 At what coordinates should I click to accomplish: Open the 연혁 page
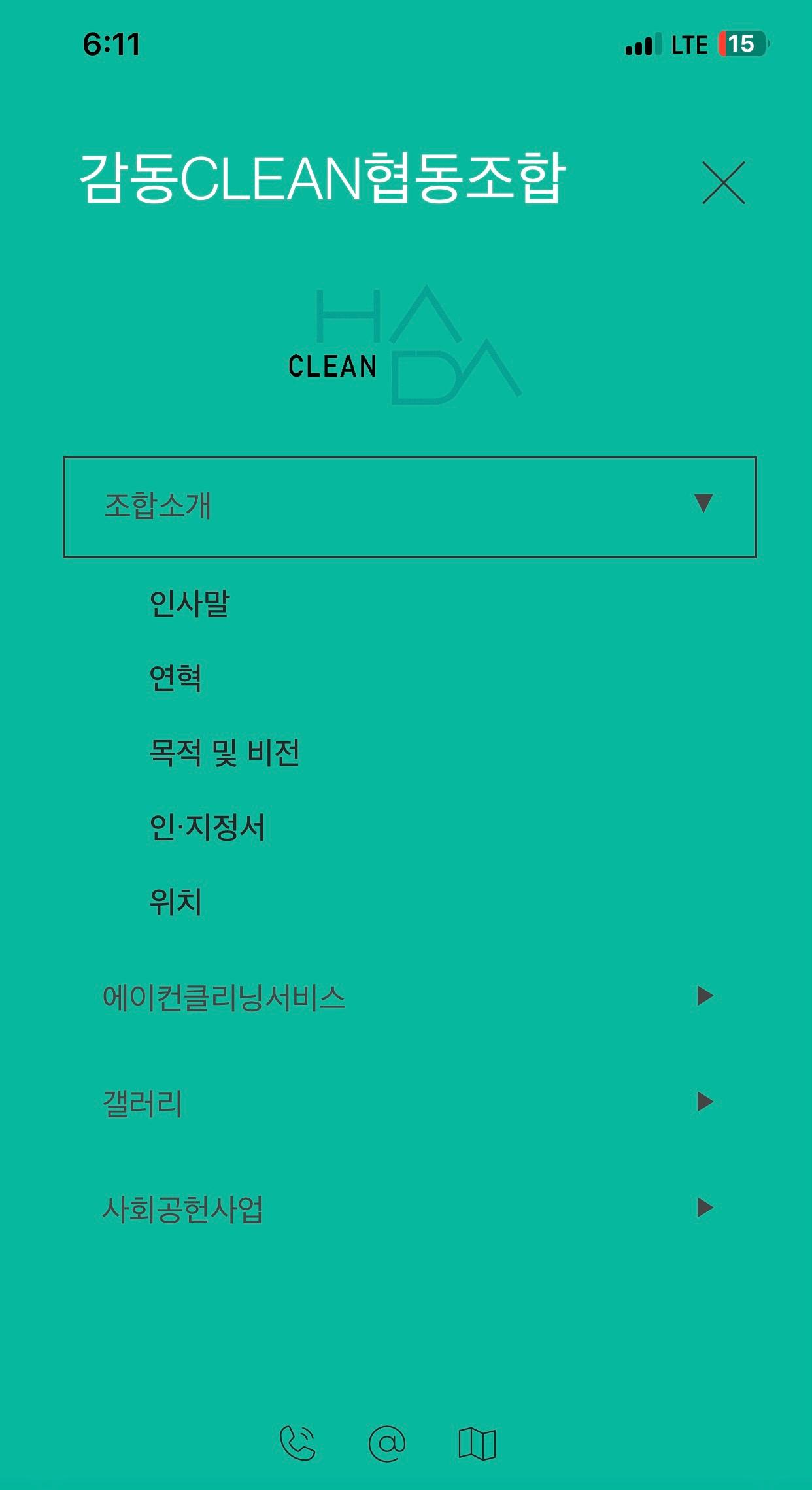click(175, 678)
